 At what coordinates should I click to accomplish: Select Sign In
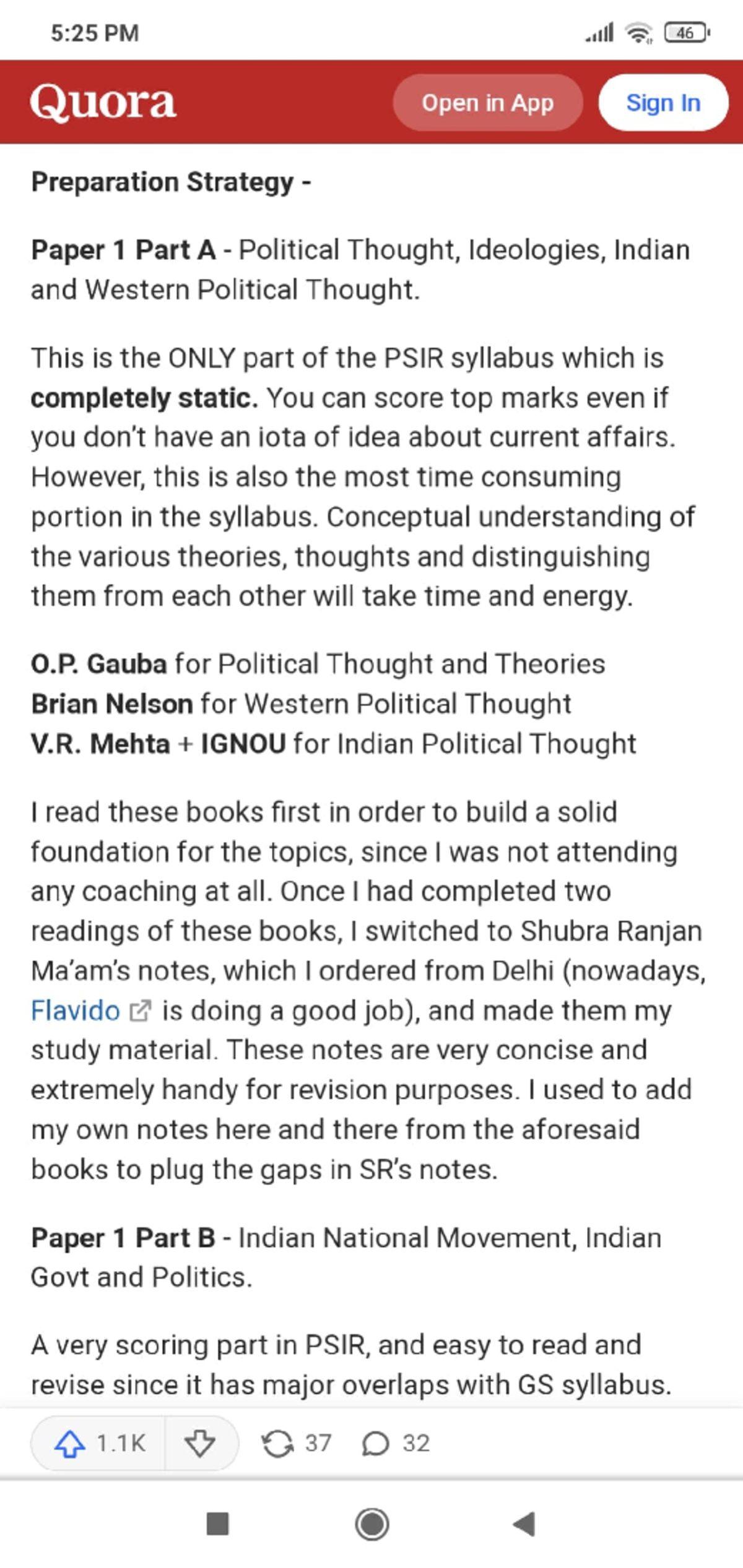pyautogui.click(x=663, y=103)
